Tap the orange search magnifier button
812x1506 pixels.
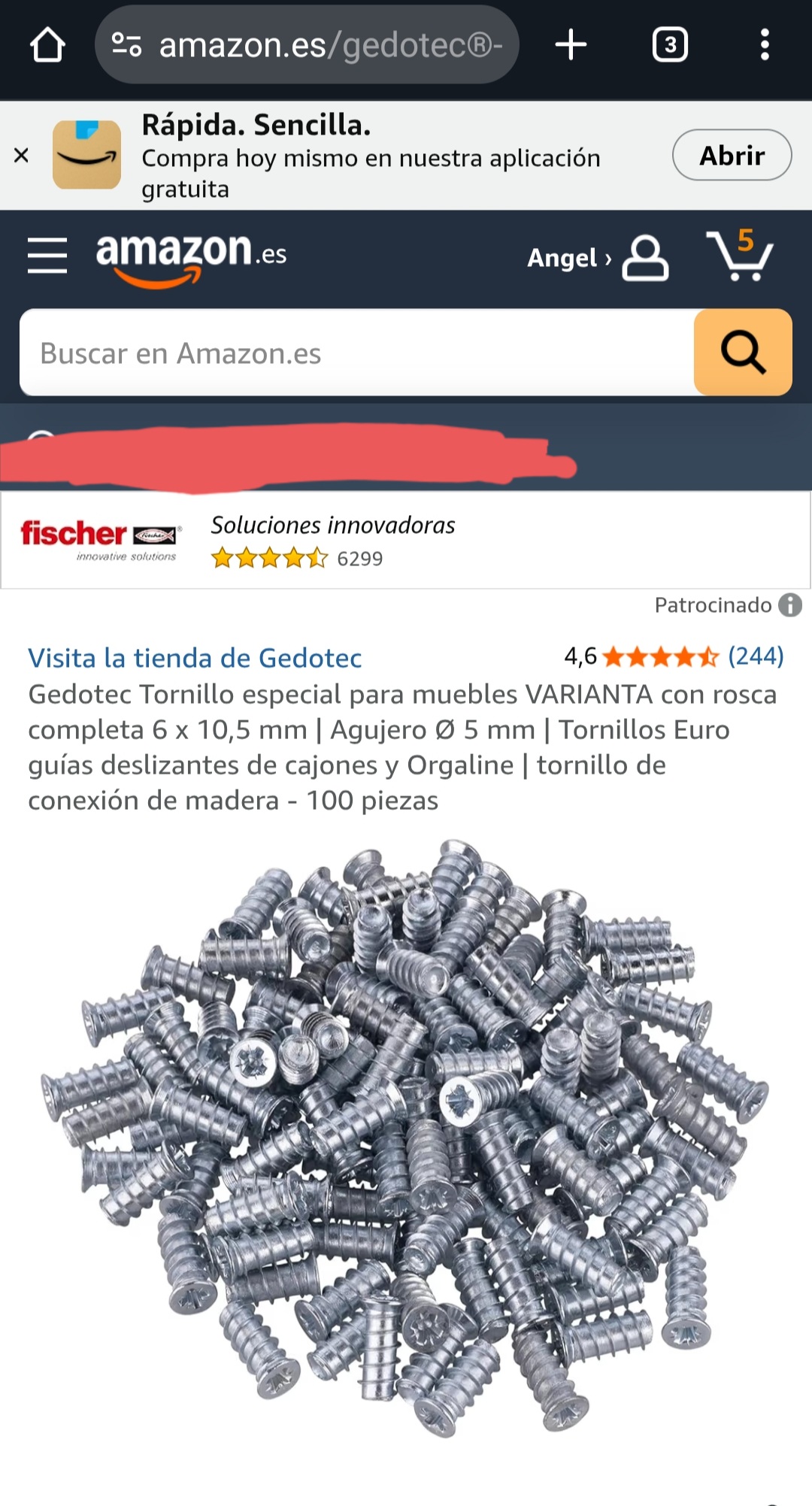coord(743,353)
